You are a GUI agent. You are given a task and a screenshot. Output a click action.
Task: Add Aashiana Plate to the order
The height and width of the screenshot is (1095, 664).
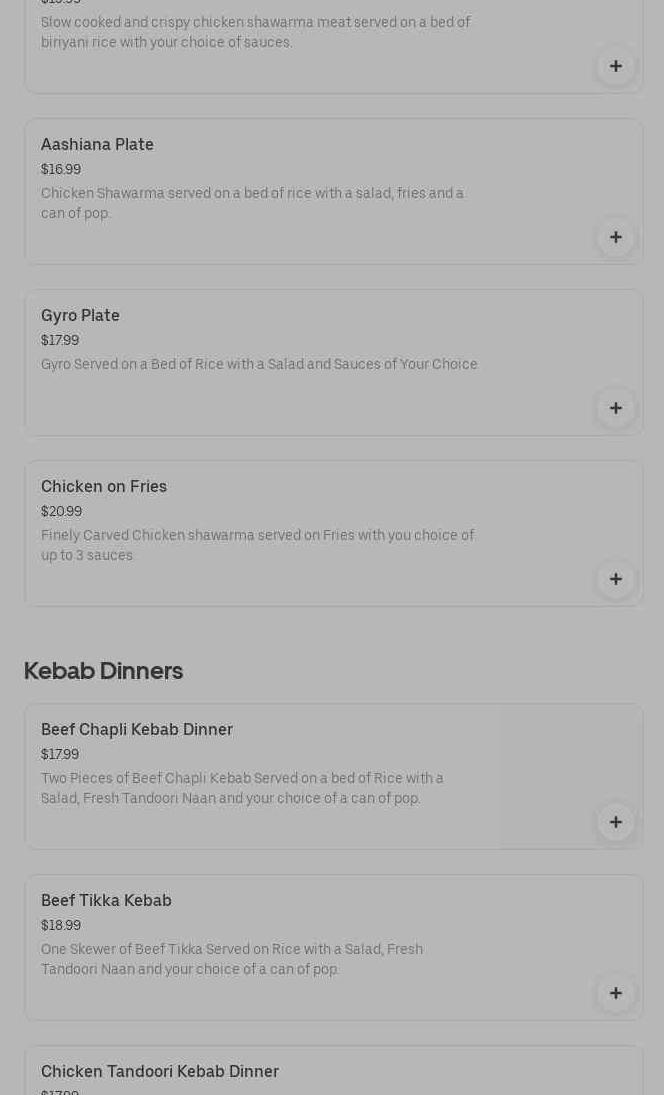point(616,237)
